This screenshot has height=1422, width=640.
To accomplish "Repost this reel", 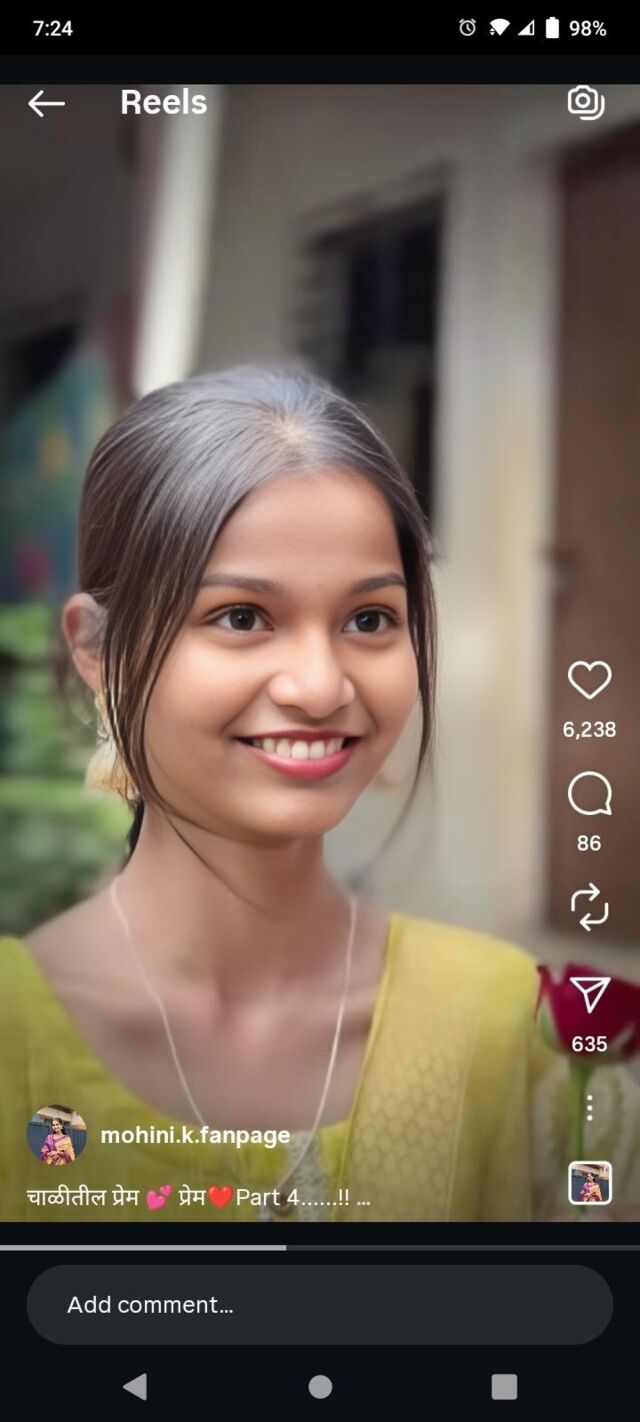I will point(589,907).
